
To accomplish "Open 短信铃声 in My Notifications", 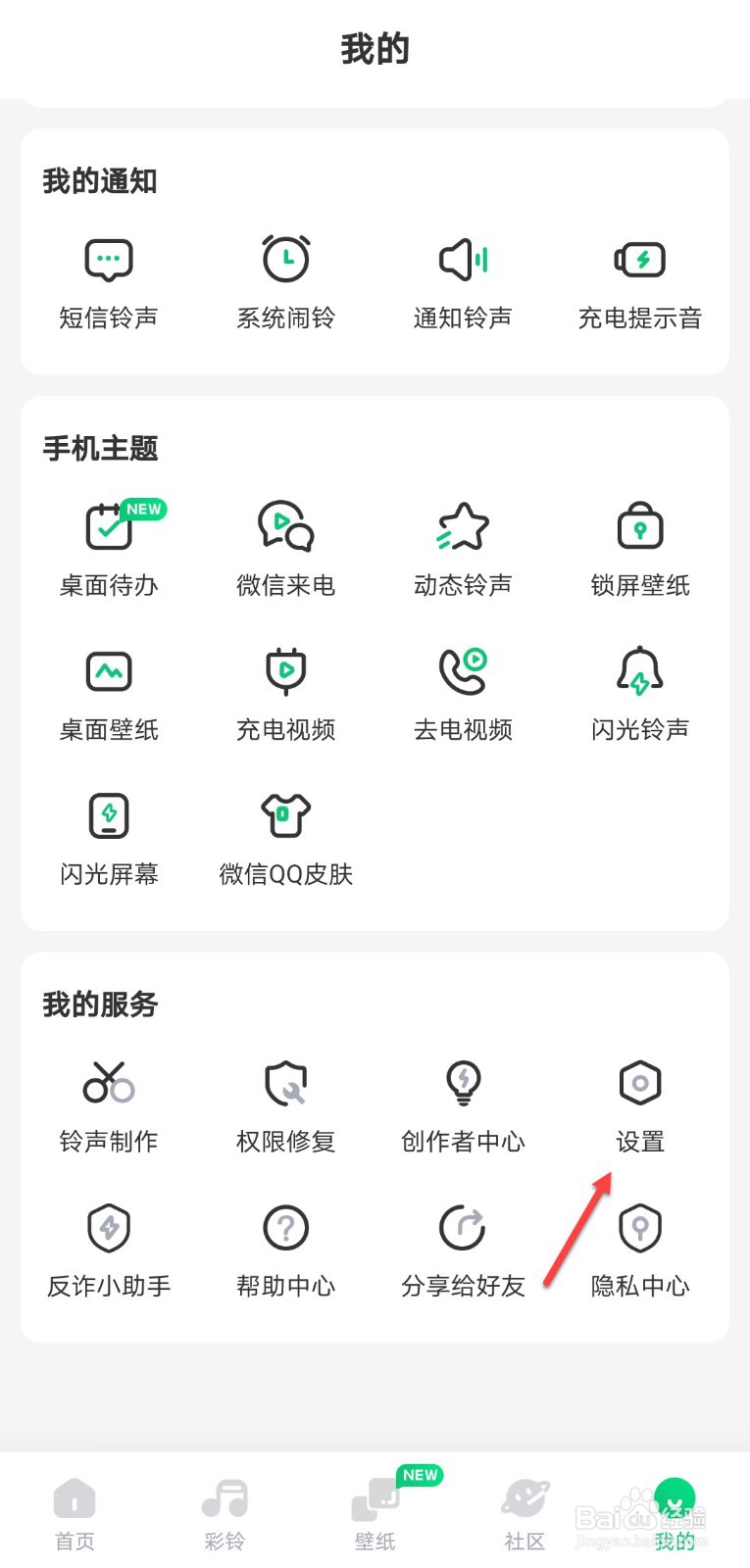I will (109, 283).
